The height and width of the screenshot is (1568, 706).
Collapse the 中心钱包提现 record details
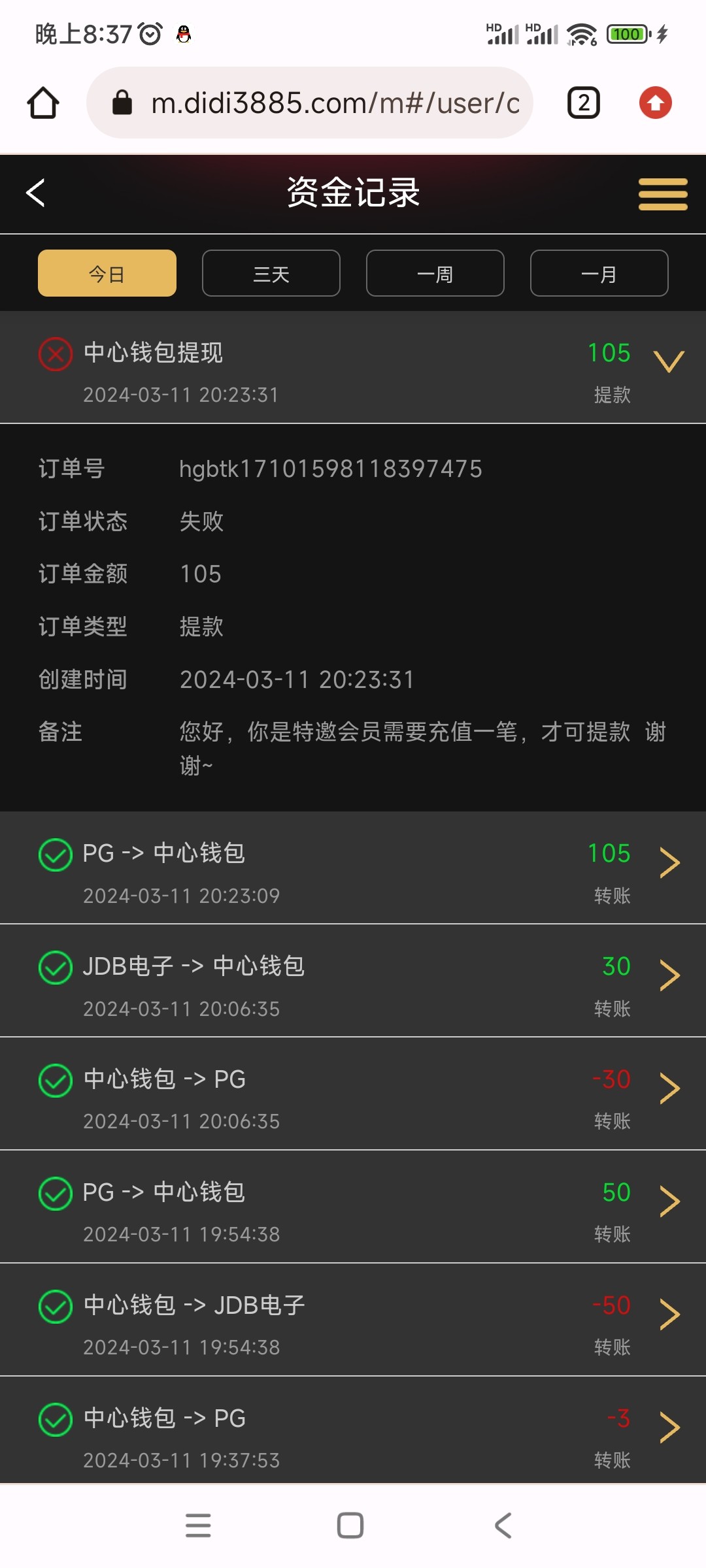tap(668, 361)
